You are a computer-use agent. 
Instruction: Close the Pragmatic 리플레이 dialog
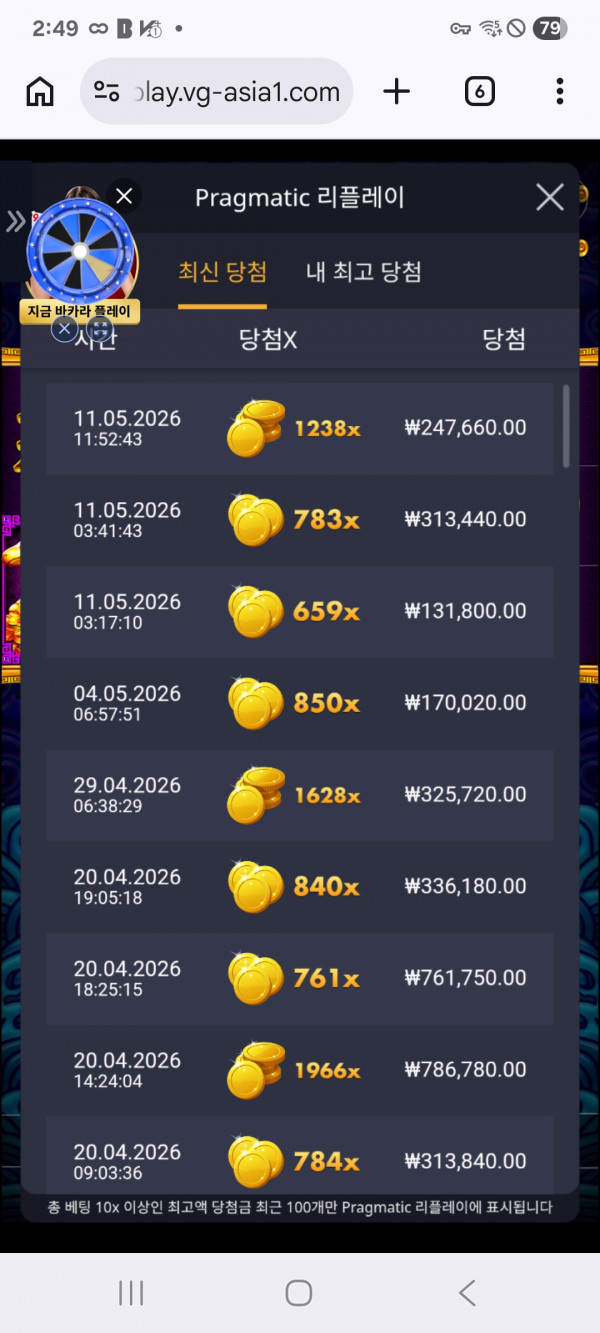click(x=550, y=197)
